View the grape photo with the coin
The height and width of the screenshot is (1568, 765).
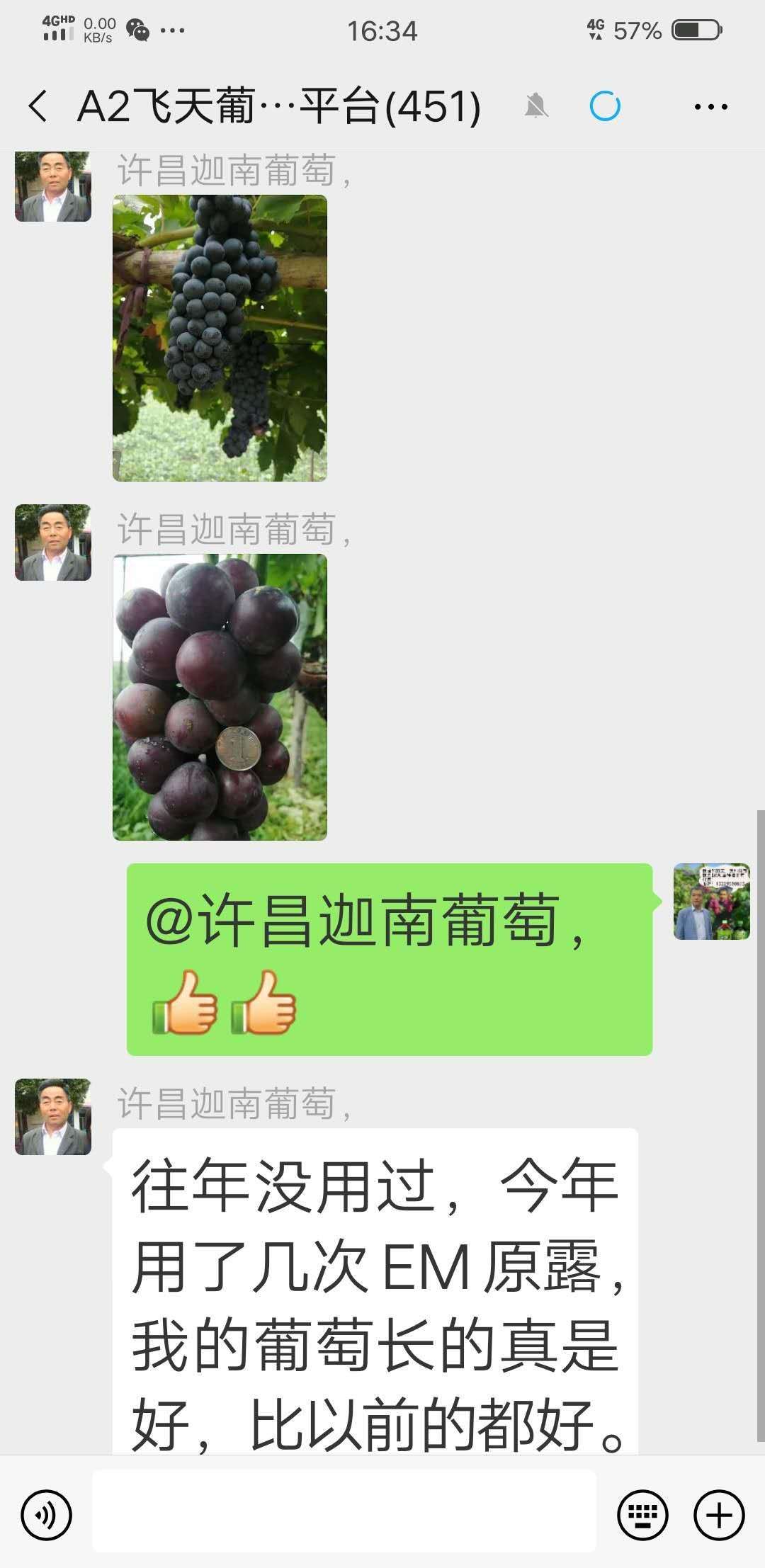[220, 697]
